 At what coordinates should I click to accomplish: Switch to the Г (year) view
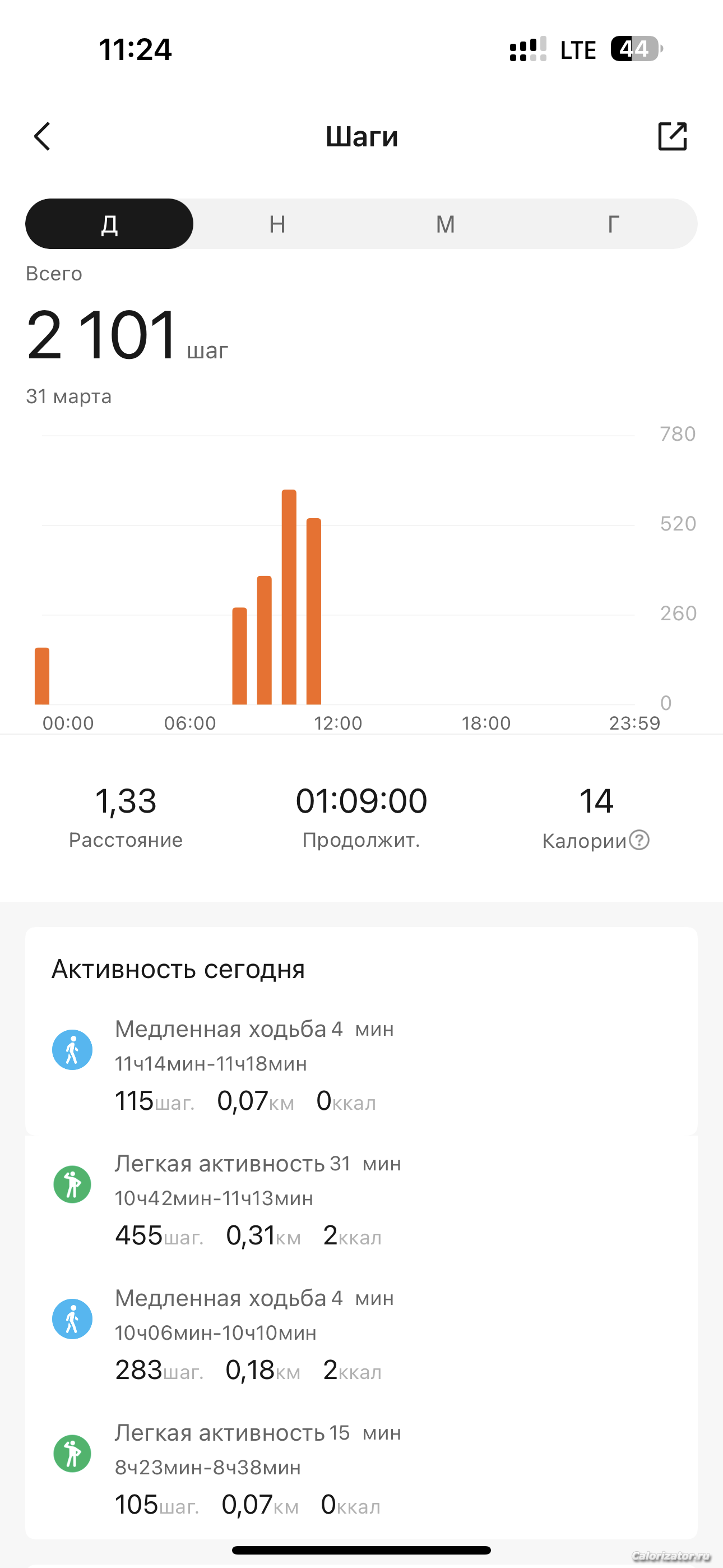coord(614,224)
